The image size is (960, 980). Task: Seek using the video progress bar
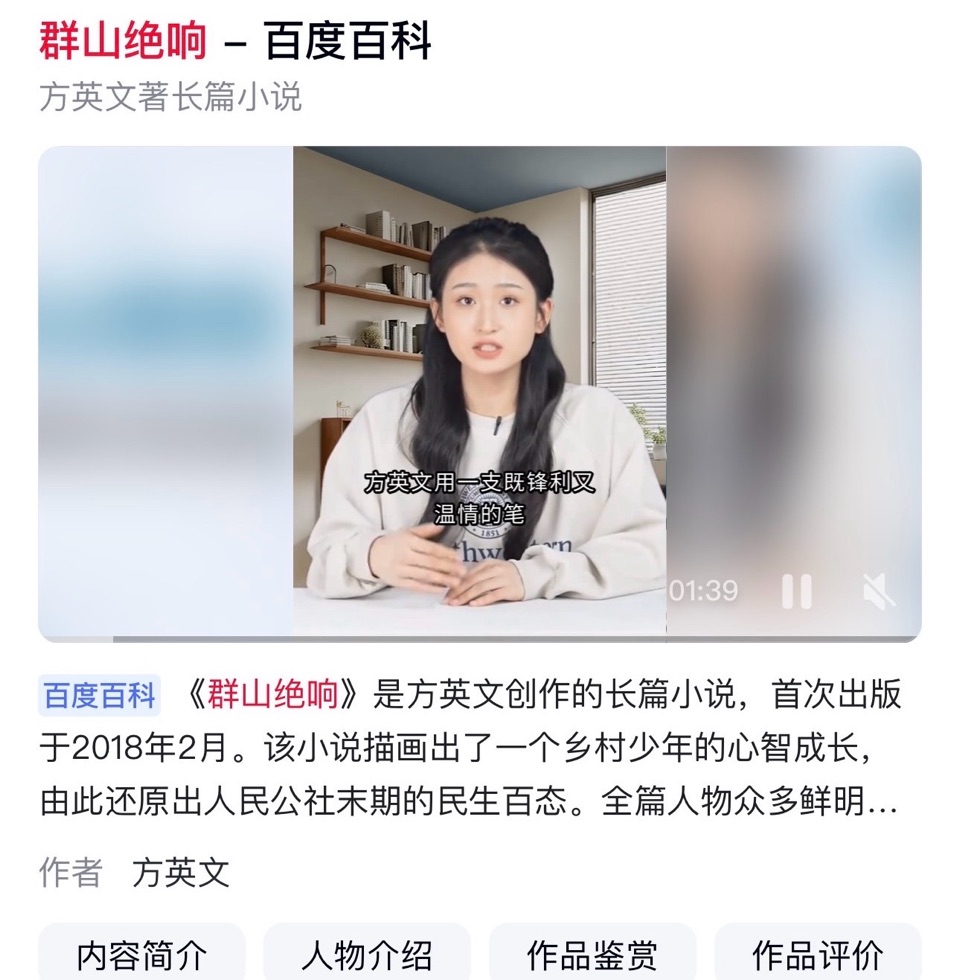click(480, 638)
